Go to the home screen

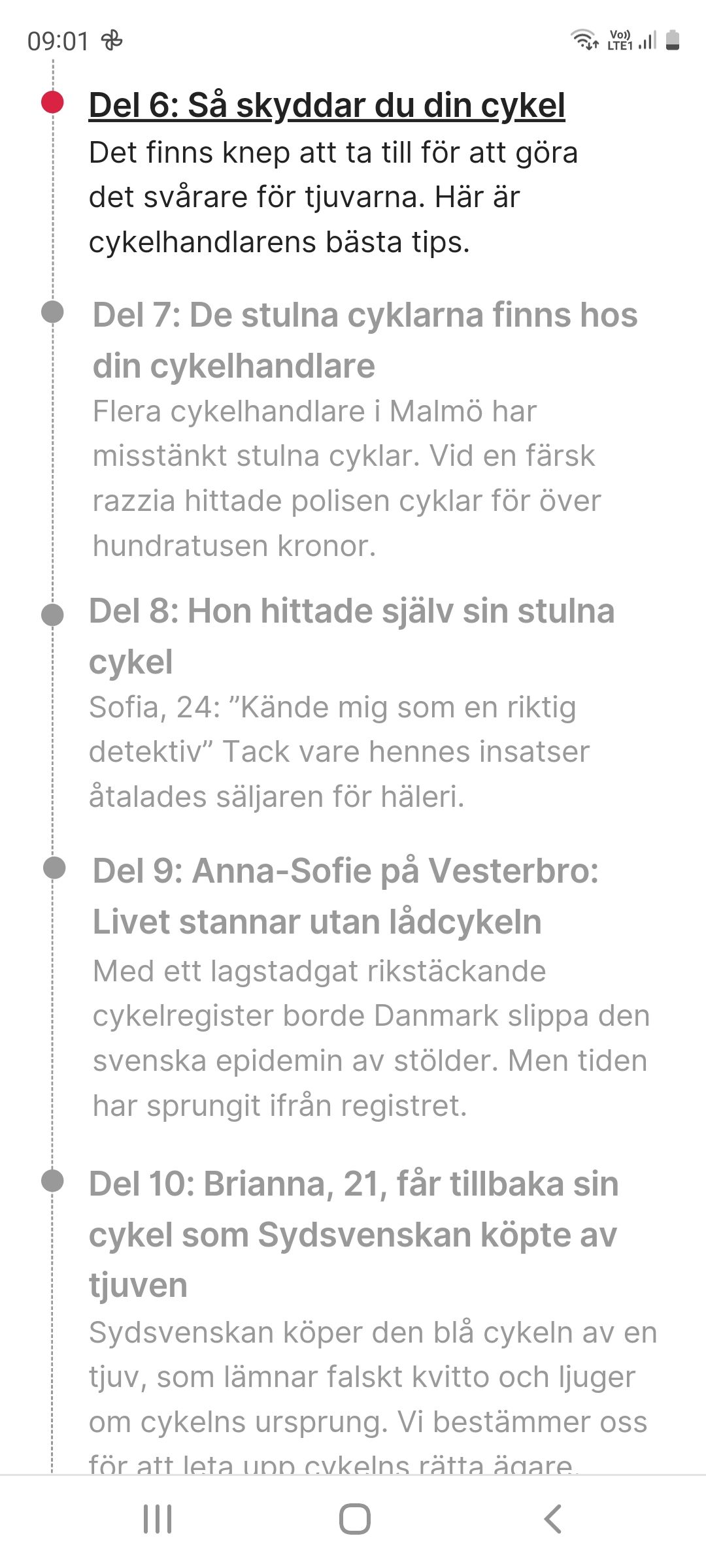354,1519
